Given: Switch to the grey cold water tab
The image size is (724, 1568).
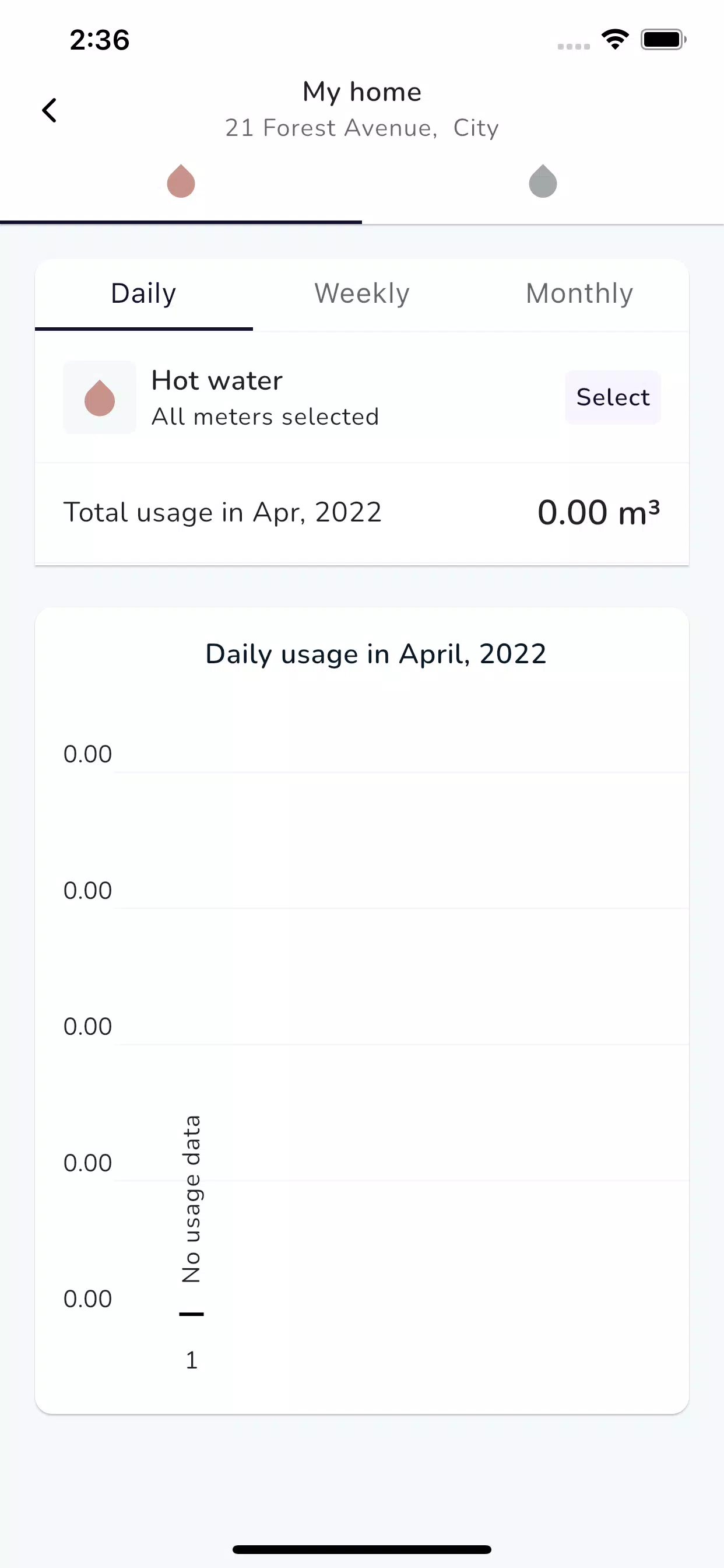Looking at the screenshot, I should pyautogui.click(x=543, y=181).
